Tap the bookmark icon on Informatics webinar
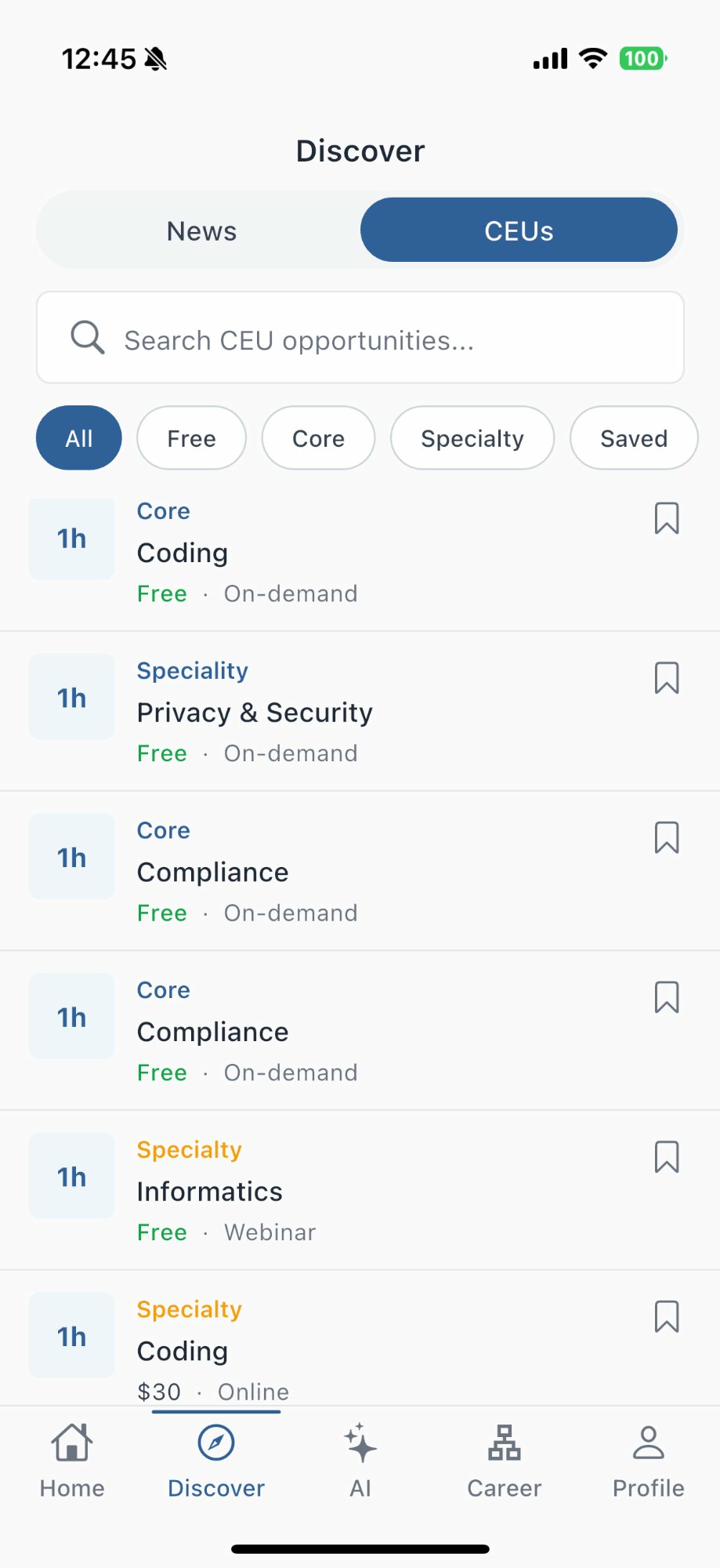 [666, 1156]
